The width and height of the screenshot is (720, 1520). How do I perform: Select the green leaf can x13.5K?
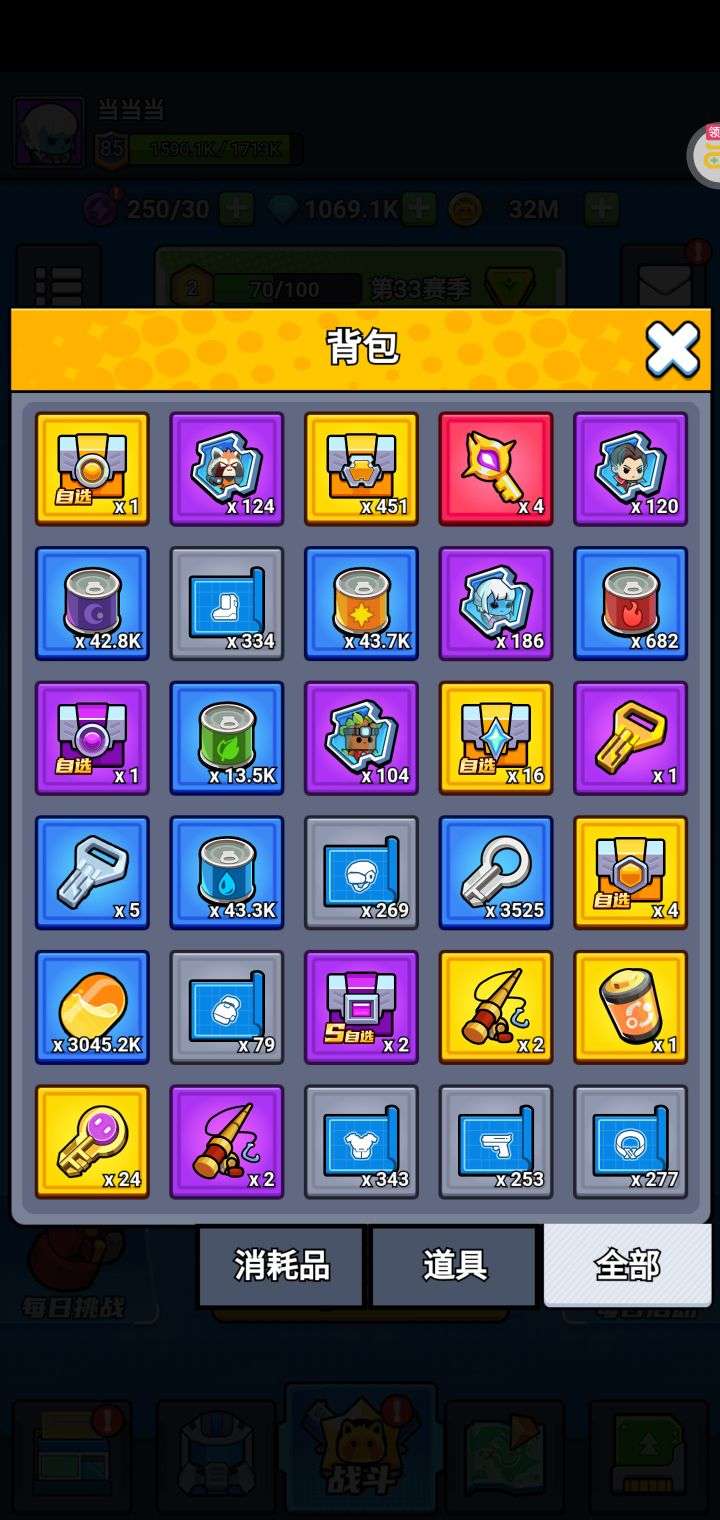click(x=227, y=738)
